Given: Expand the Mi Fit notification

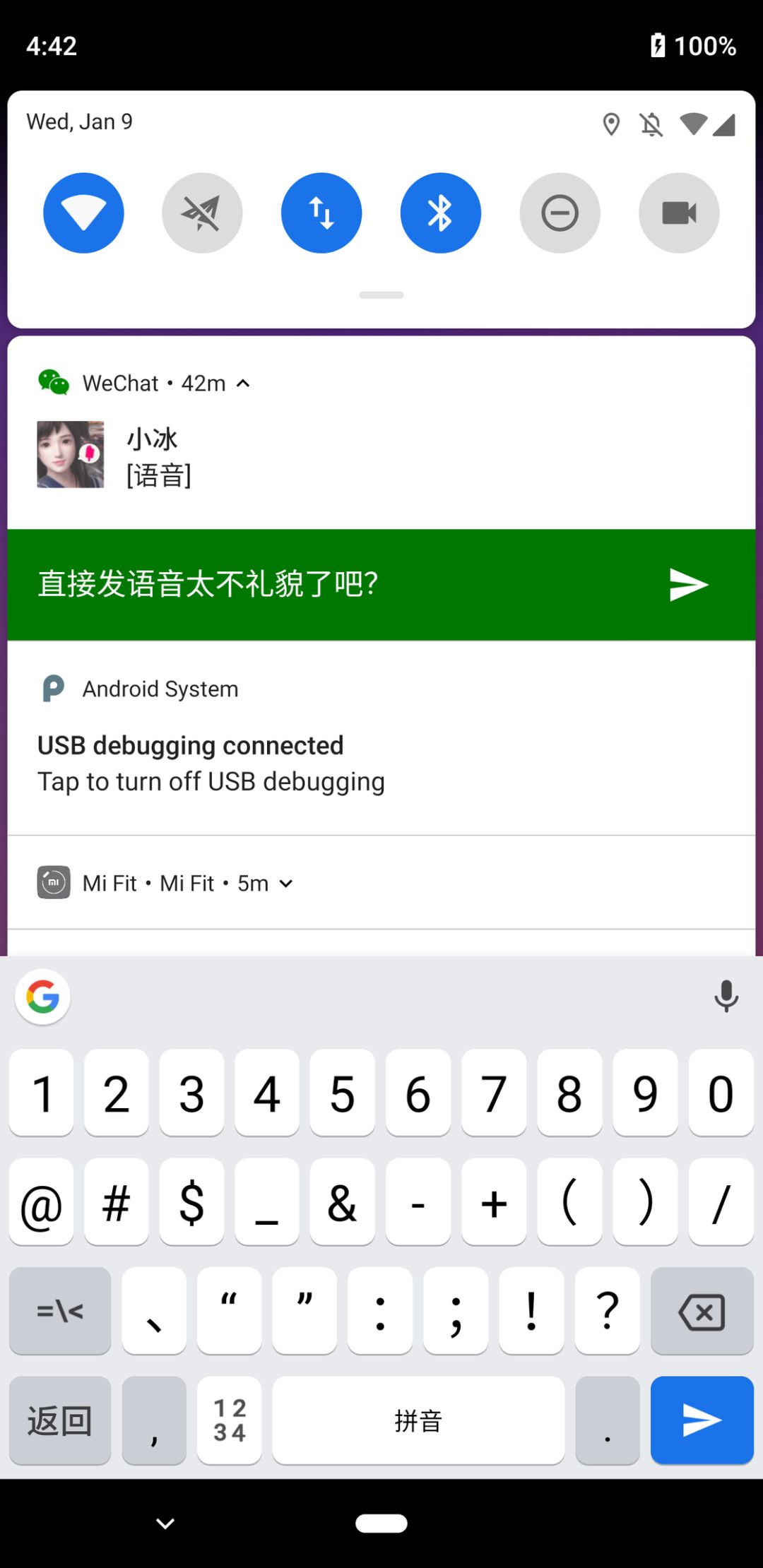Looking at the screenshot, I should [x=286, y=884].
